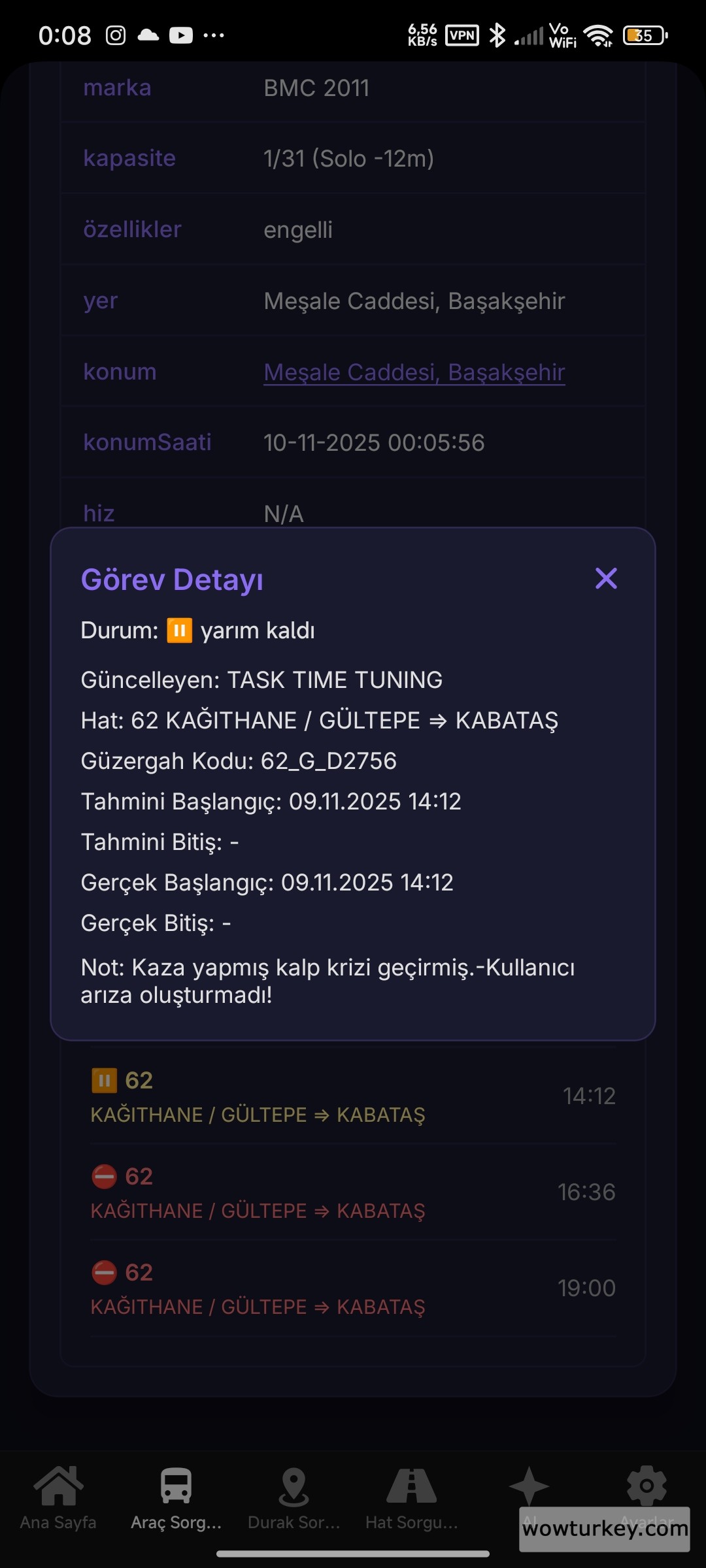Select the 14:12 KAĞITHANE trip row
This screenshot has width=706, height=1568.
(353, 1096)
